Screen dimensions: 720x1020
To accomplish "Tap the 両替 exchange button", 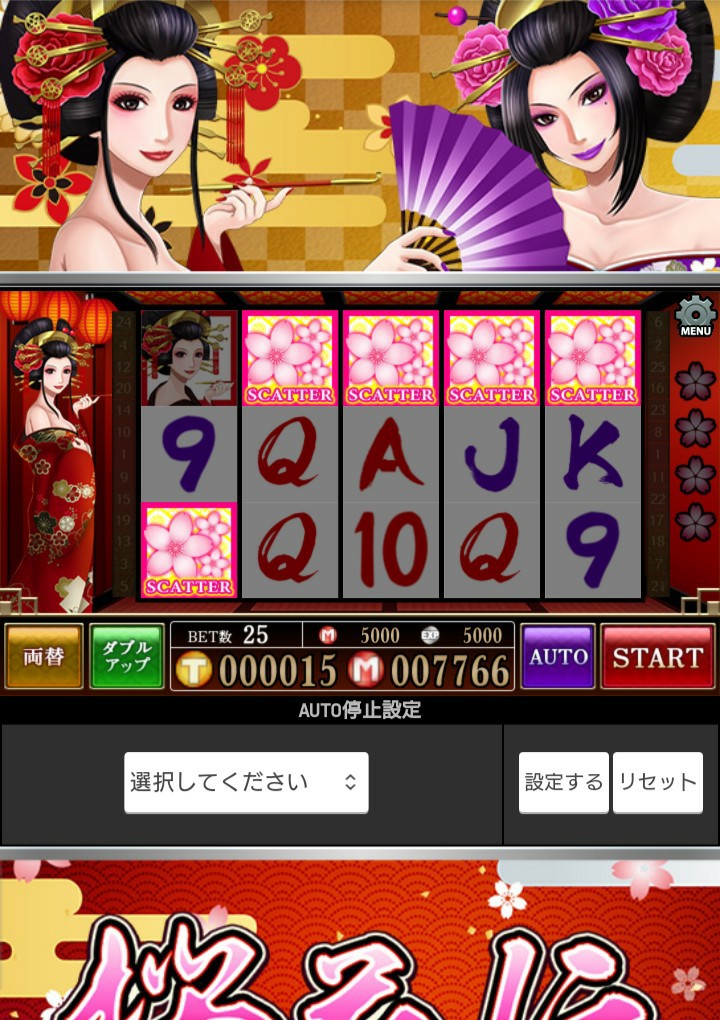I will click(44, 656).
